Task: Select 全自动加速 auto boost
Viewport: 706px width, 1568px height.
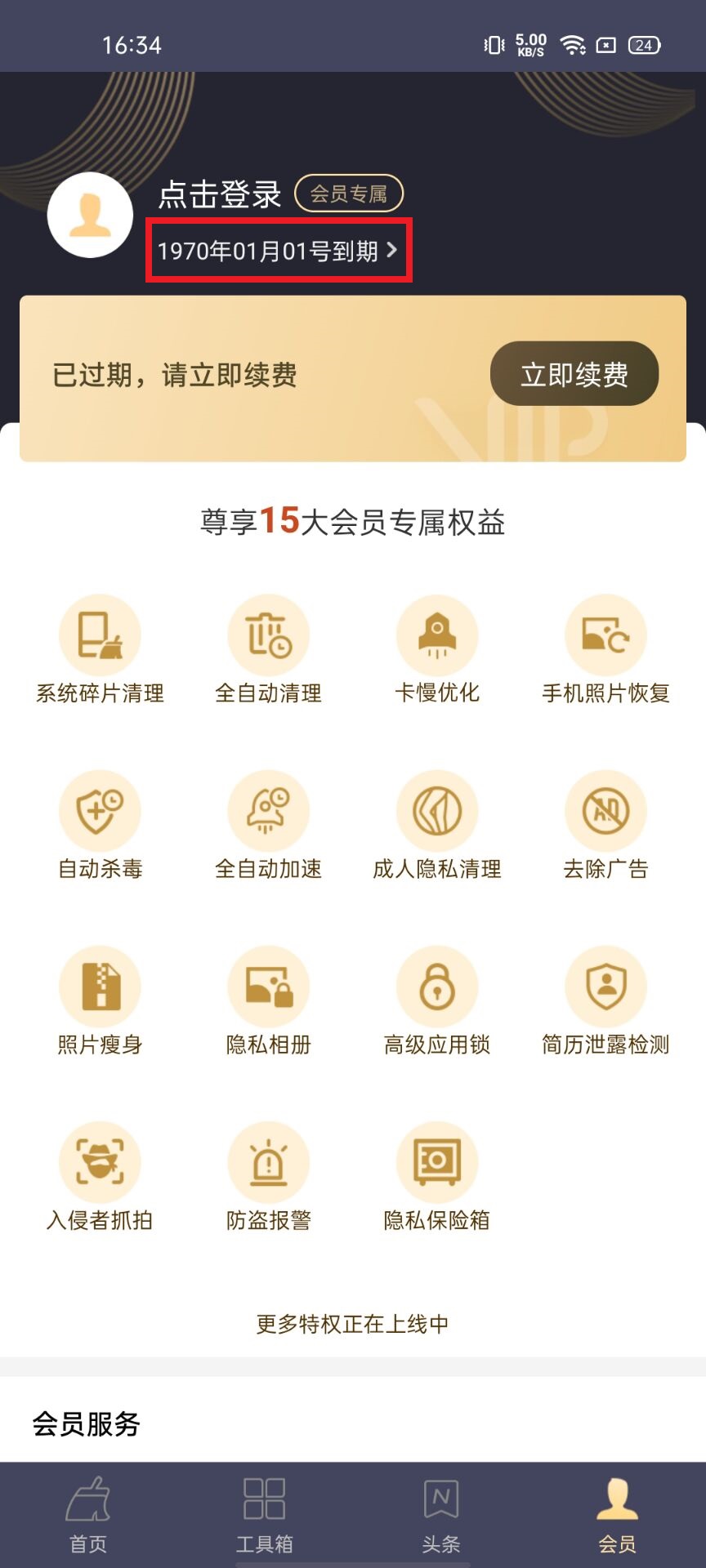Action: click(268, 825)
